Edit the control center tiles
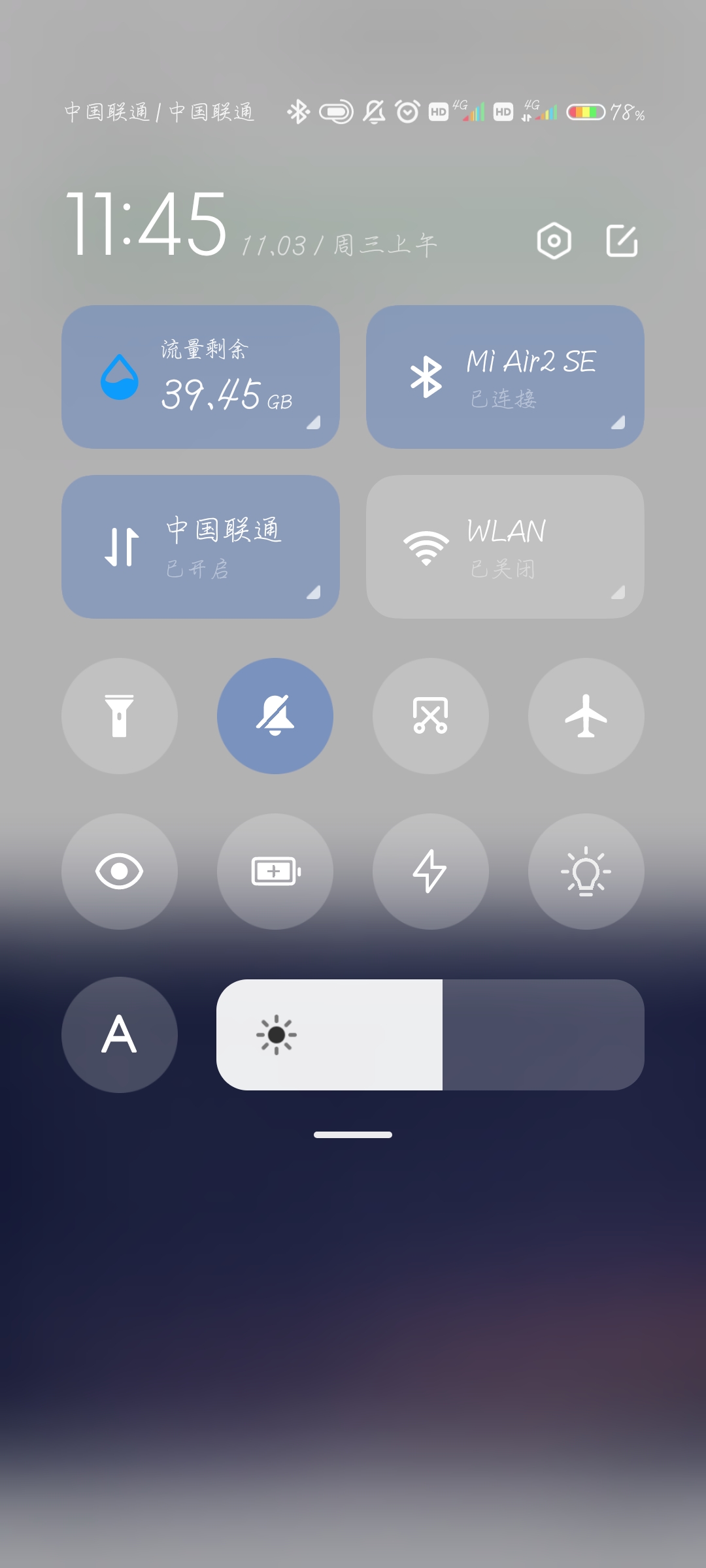This screenshot has height=1568, width=706. click(x=622, y=241)
